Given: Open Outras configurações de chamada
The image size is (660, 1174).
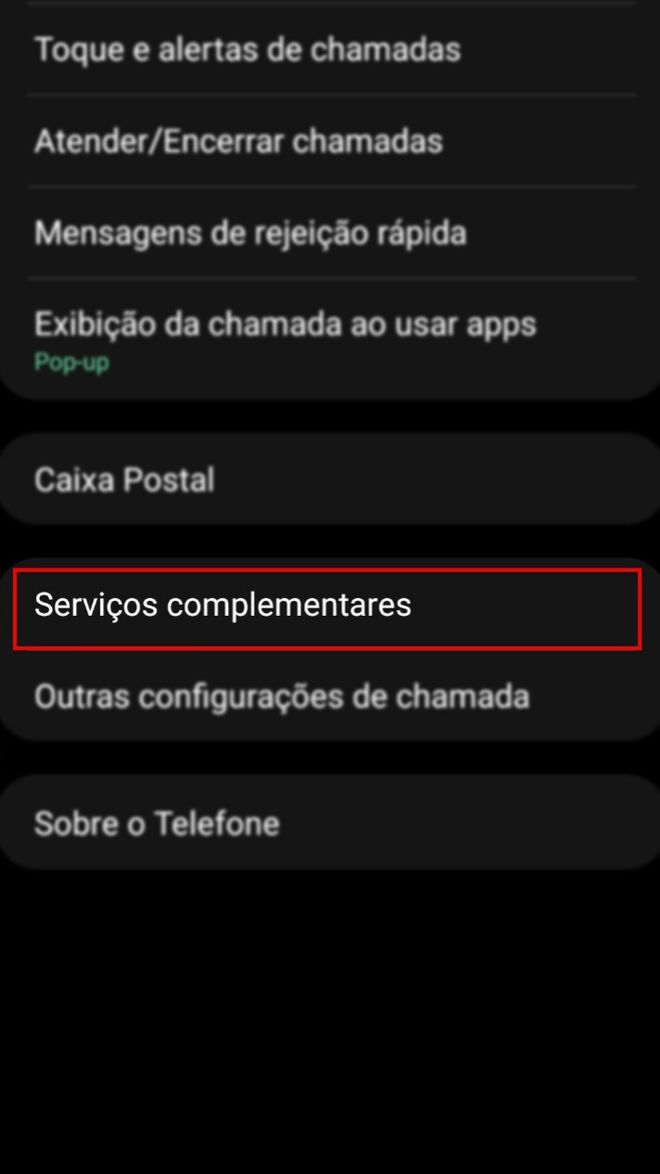Looking at the screenshot, I should 282,697.
